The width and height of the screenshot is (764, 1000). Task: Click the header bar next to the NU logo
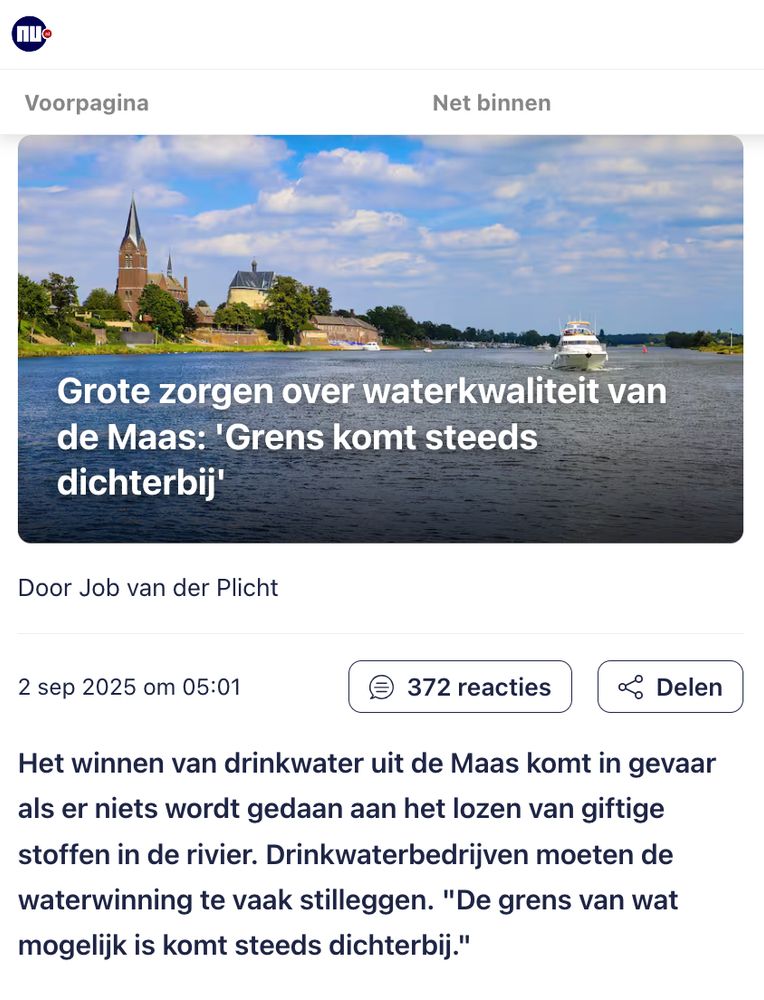(400, 30)
